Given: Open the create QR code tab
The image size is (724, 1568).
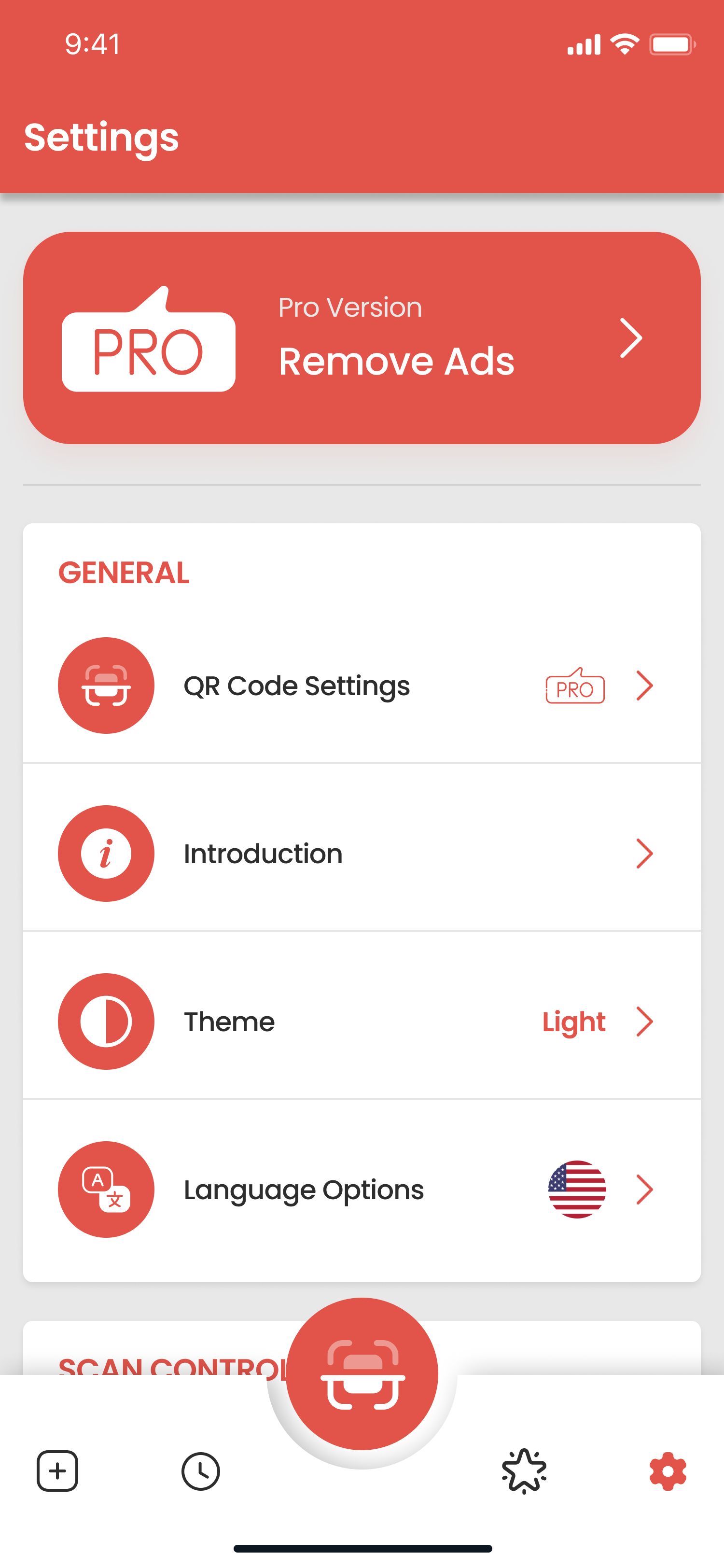Looking at the screenshot, I should 58,1471.
